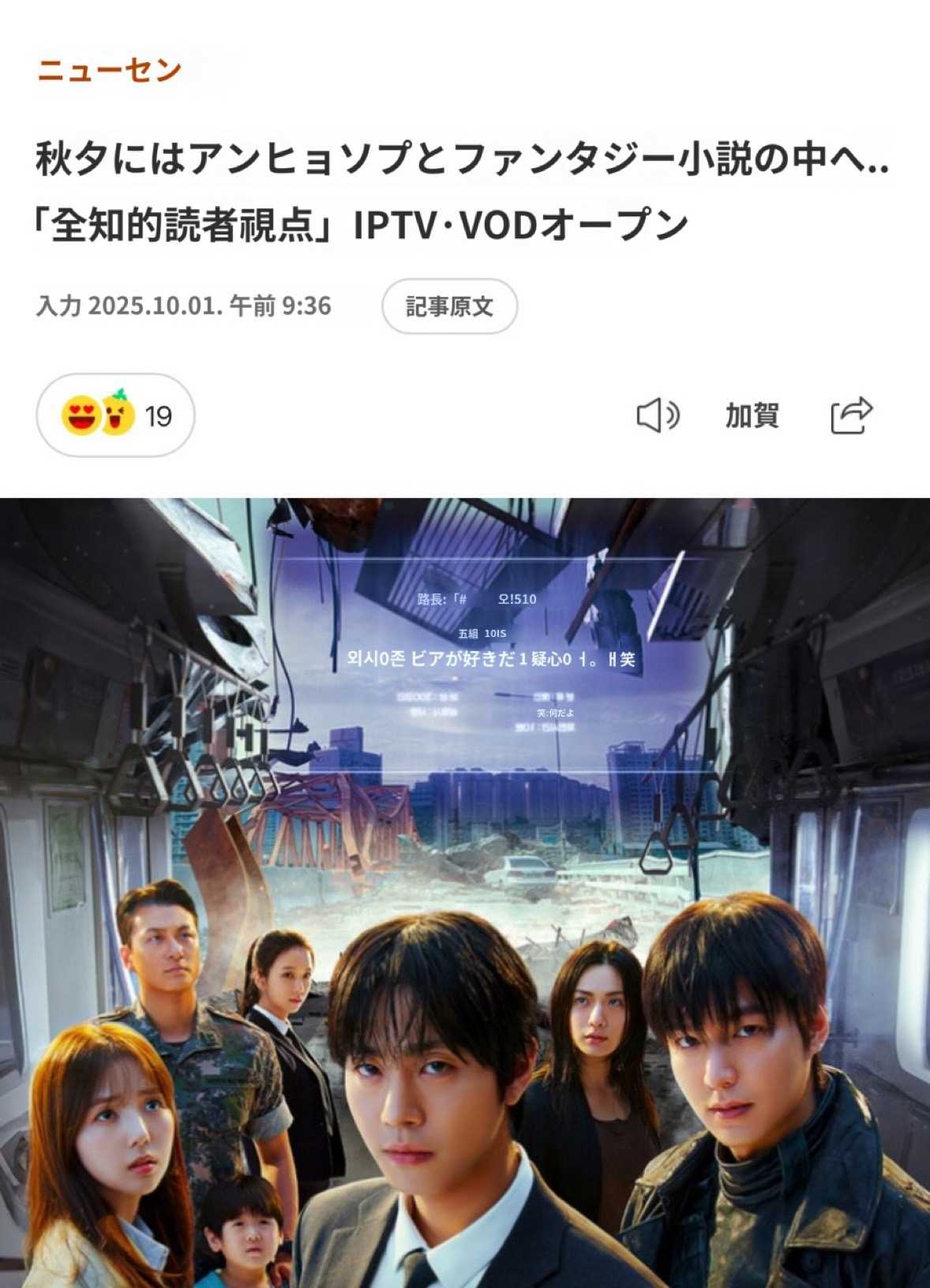The width and height of the screenshot is (930, 1288).
Task: Tap the 加賀 text option
Action: [752, 415]
